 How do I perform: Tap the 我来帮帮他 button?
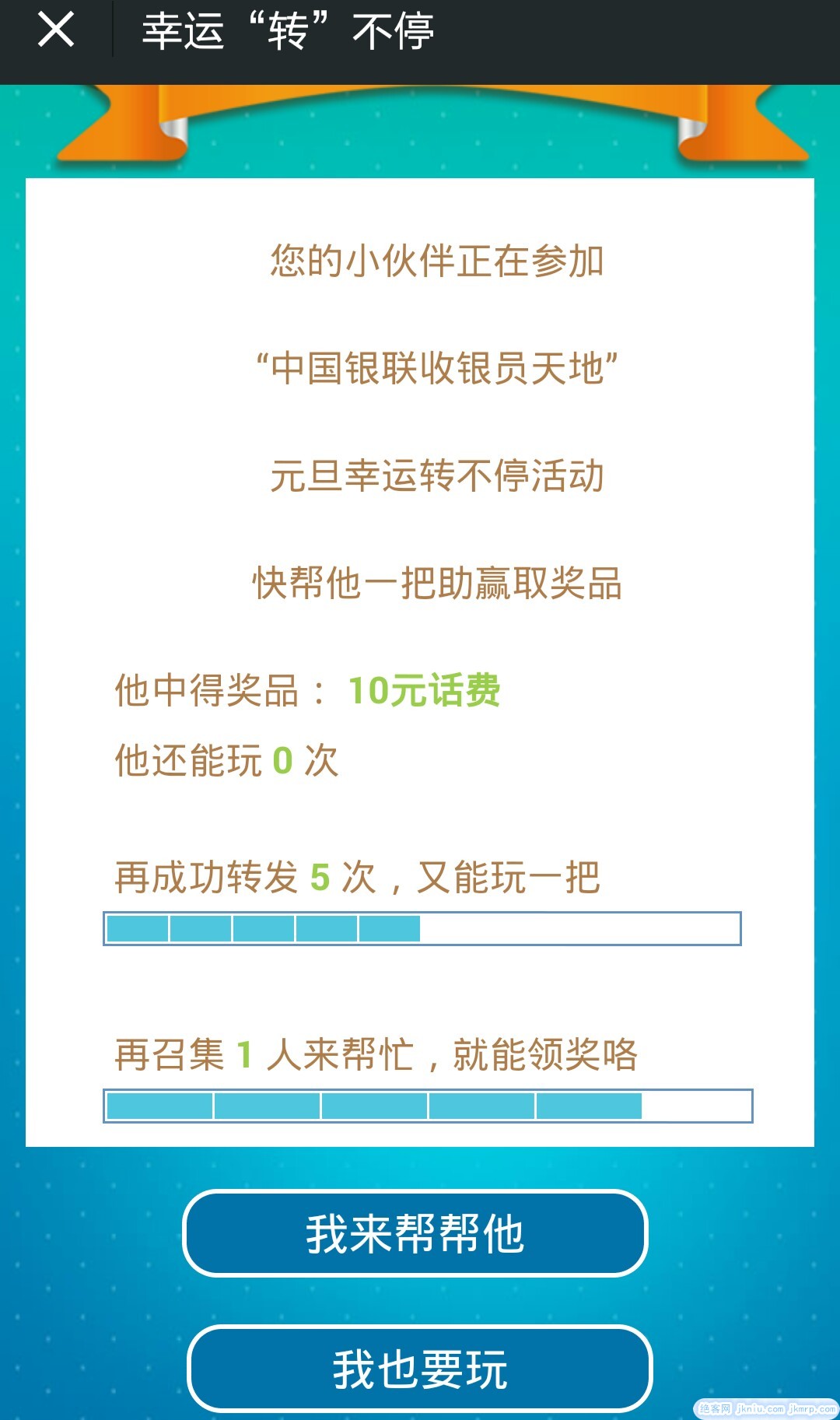click(x=415, y=1233)
